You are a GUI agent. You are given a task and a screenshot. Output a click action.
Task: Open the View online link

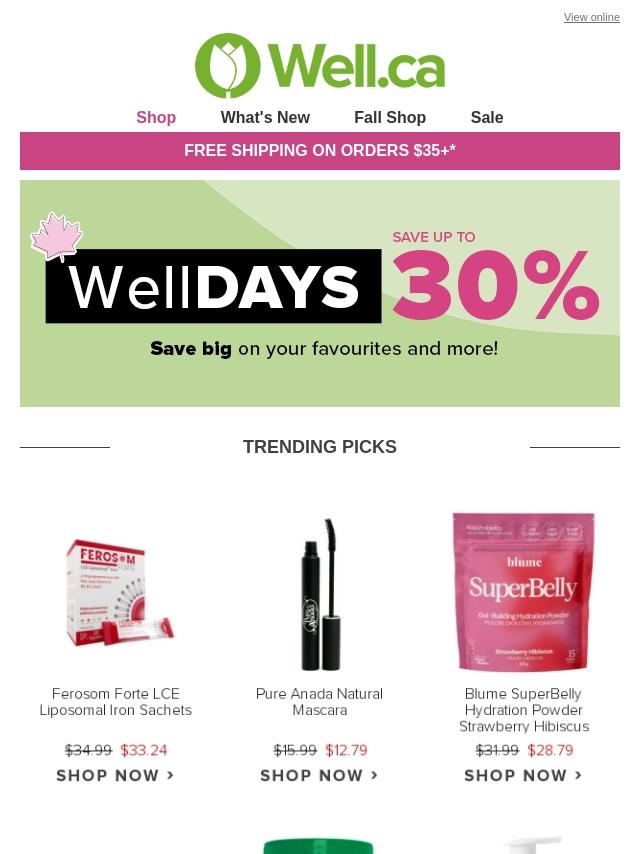591,17
